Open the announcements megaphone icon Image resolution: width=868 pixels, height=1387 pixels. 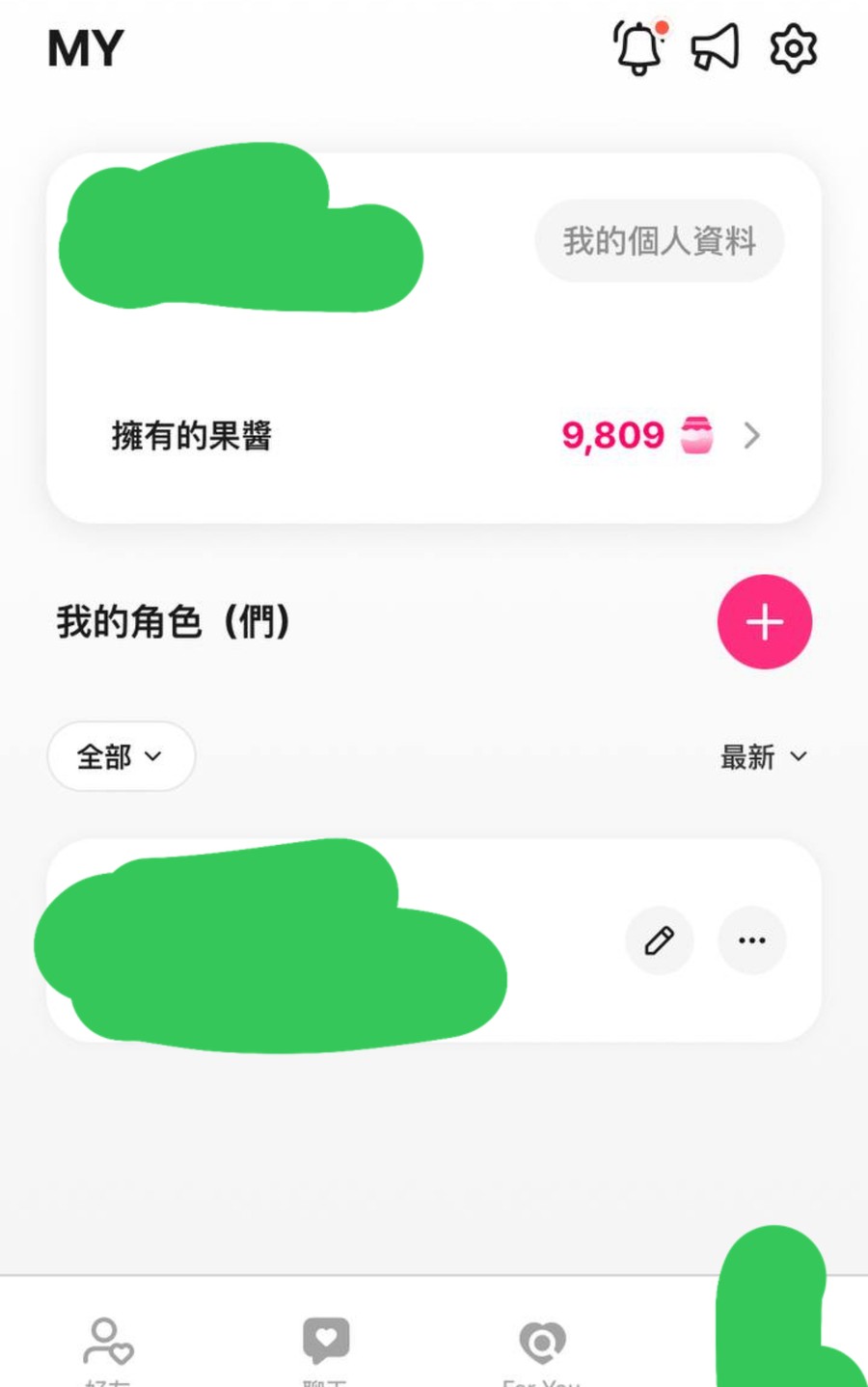[716, 47]
